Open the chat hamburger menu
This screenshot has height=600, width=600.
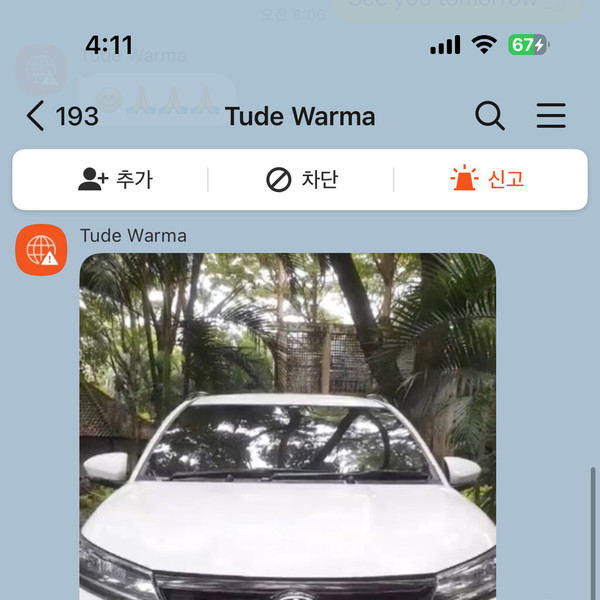point(551,116)
